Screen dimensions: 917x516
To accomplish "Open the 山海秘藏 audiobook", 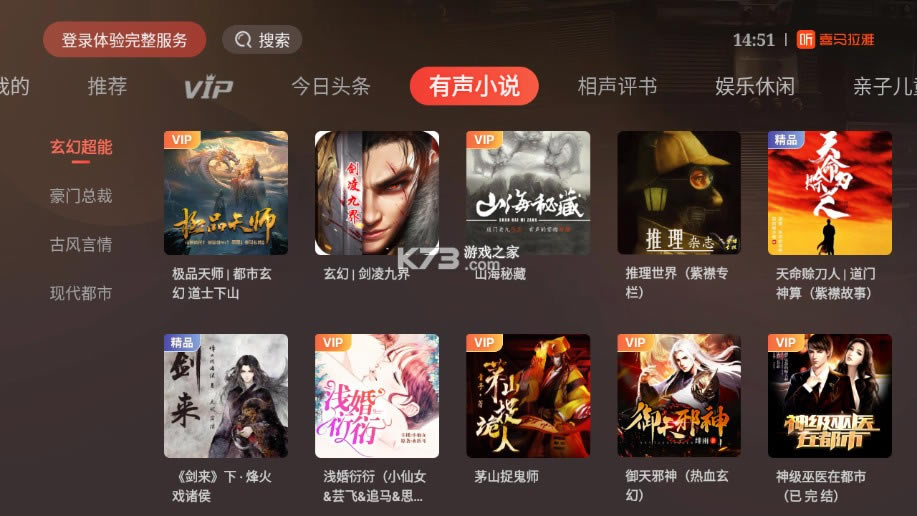I will click(528, 193).
